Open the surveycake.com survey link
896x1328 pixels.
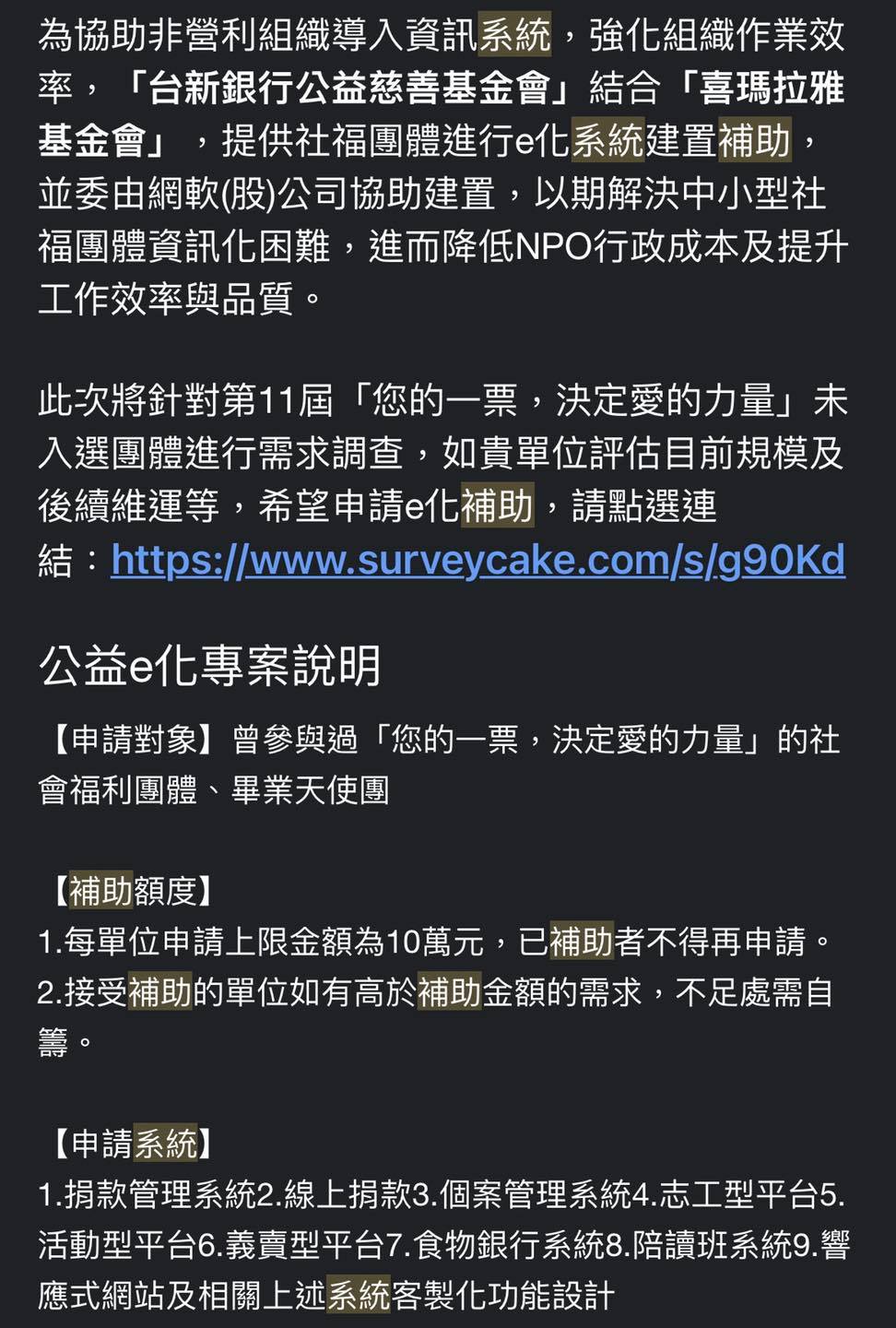coord(477,560)
